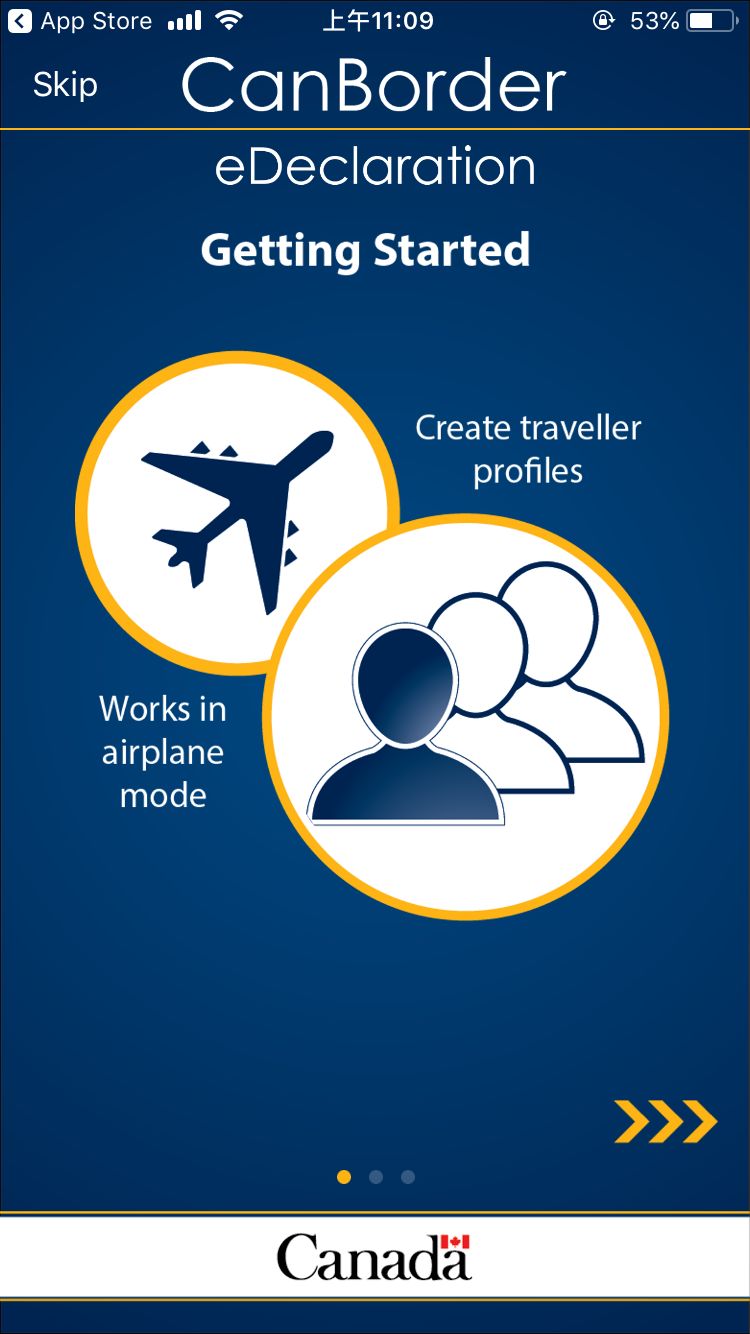Go to next onboarding page with arrows
The image size is (750, 1334).
point(665,1121)
